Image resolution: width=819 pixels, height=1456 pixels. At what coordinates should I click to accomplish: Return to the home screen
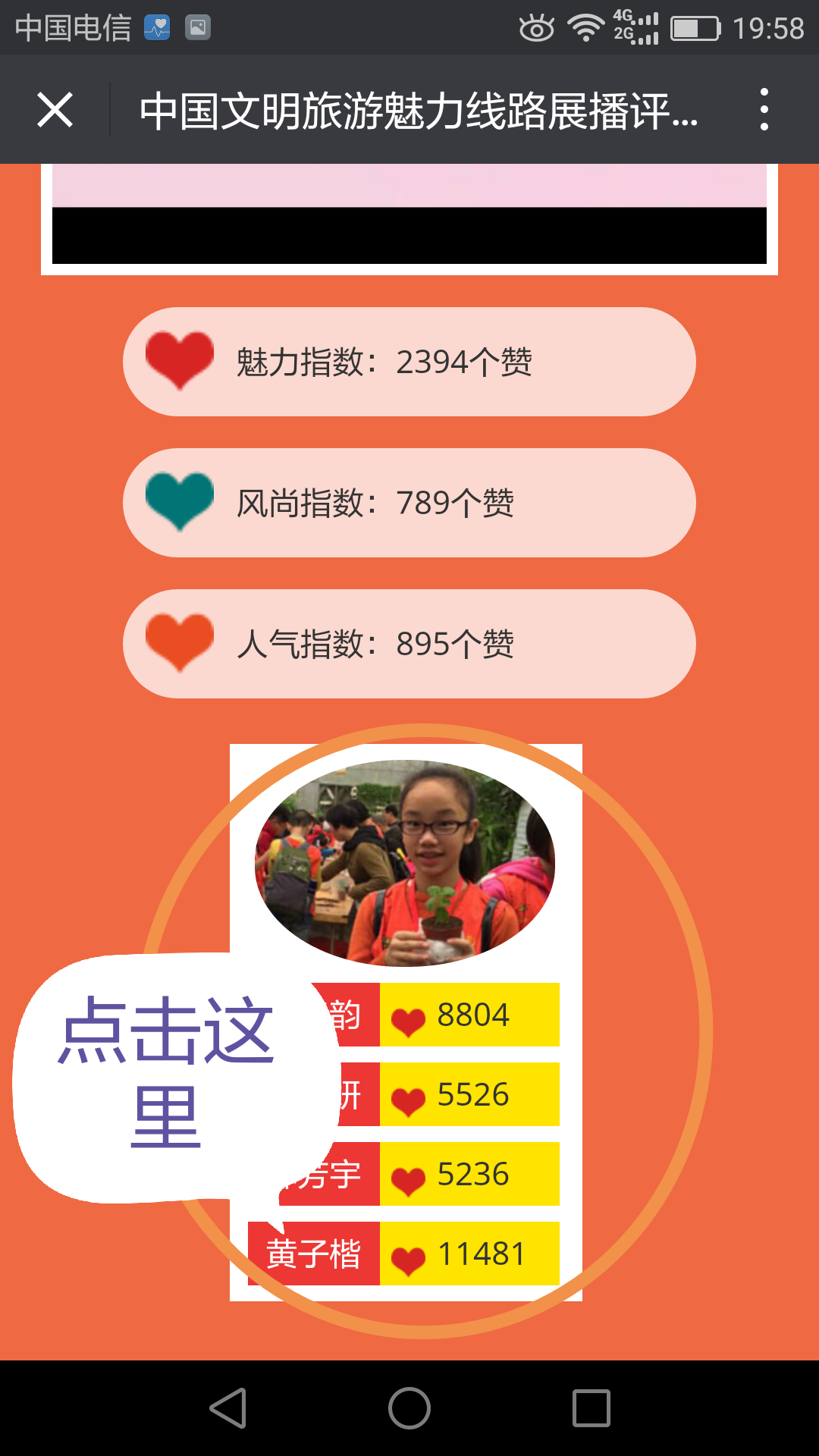(409, 1408)
